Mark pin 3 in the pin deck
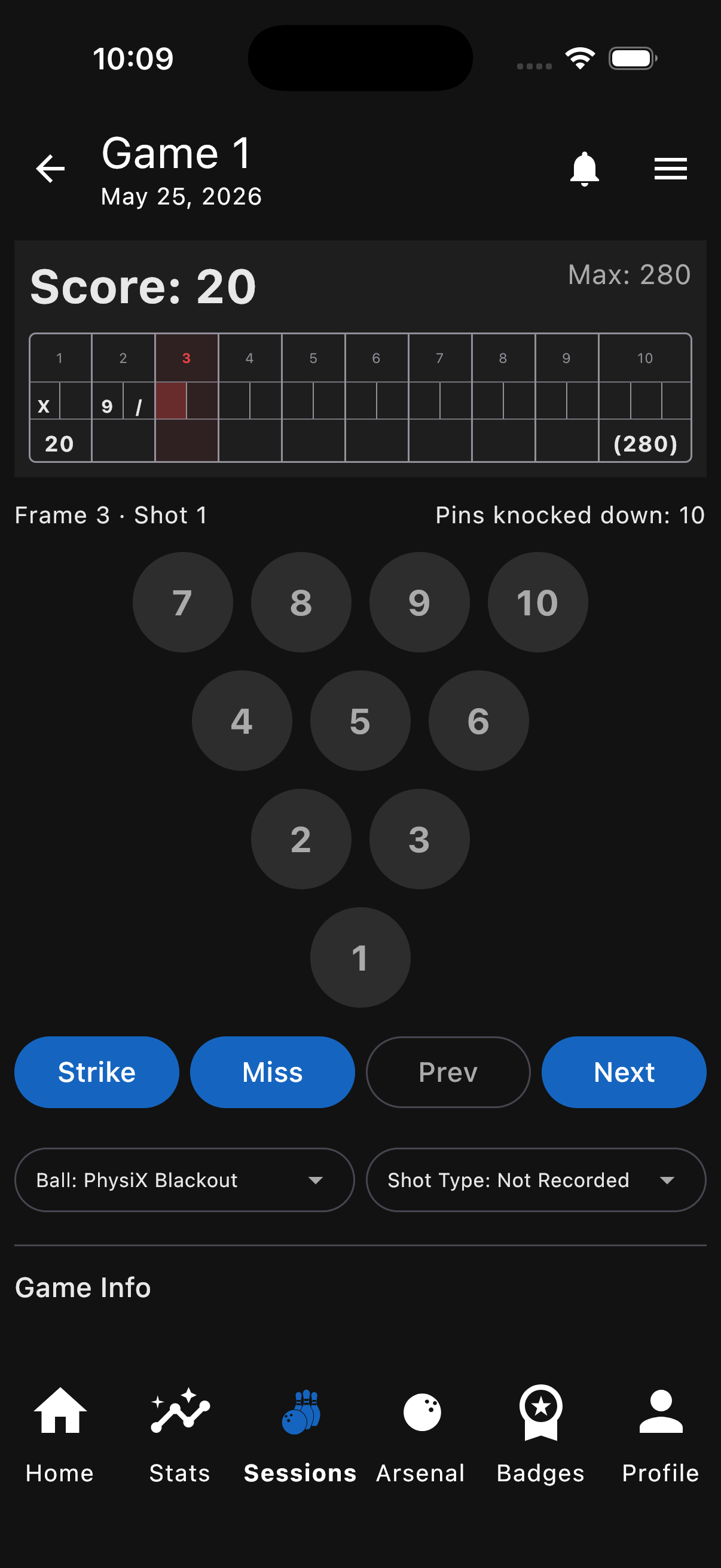Screen dimensions: 721x1568 419,839
